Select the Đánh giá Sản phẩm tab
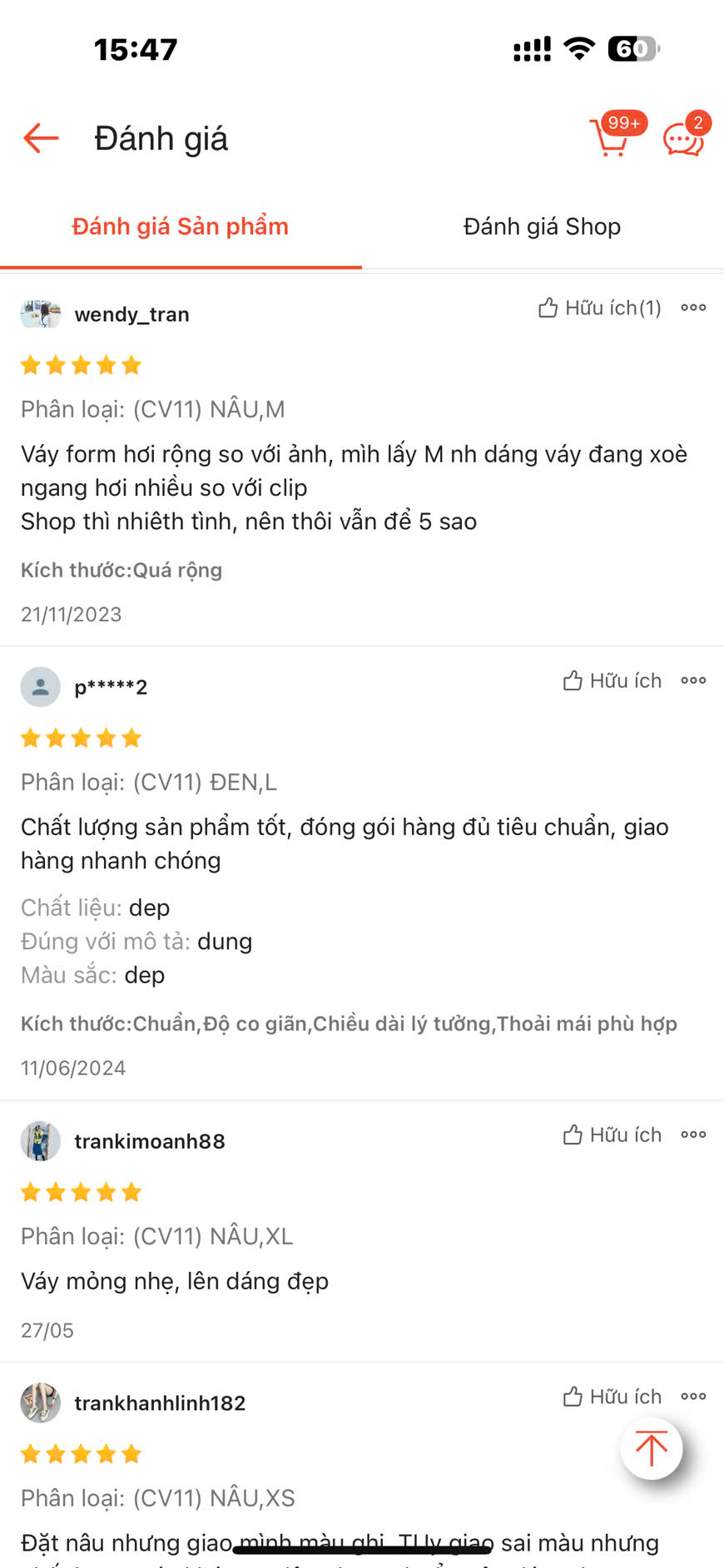Screen dimensions: 724x1568 180,226
